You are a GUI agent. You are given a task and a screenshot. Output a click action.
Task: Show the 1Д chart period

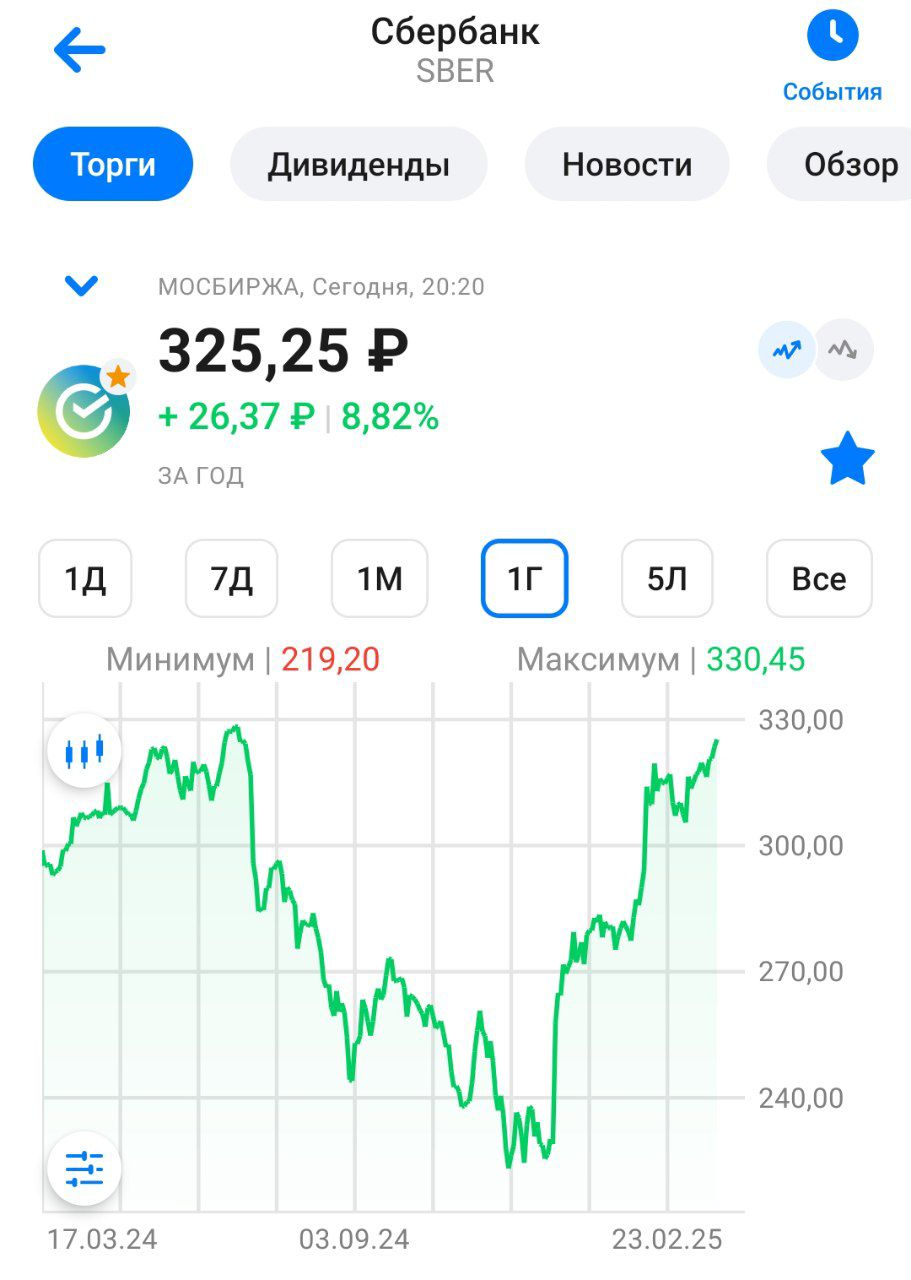pyautogui.click(x=85, y=579)
